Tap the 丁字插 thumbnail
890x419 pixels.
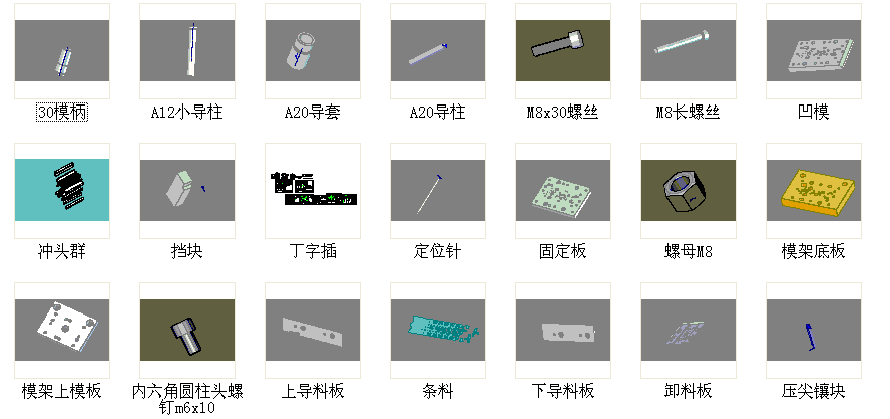(x=312, y=190)
